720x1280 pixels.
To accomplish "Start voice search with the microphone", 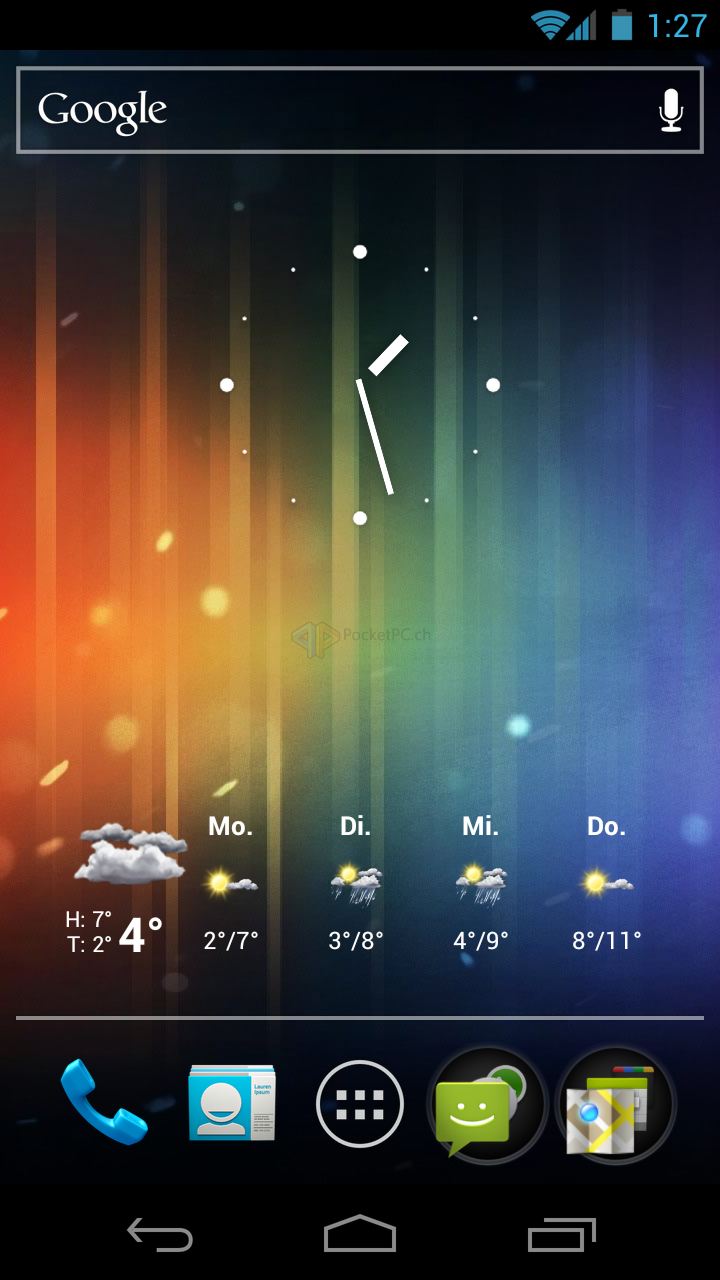I will tap(671, 110).
